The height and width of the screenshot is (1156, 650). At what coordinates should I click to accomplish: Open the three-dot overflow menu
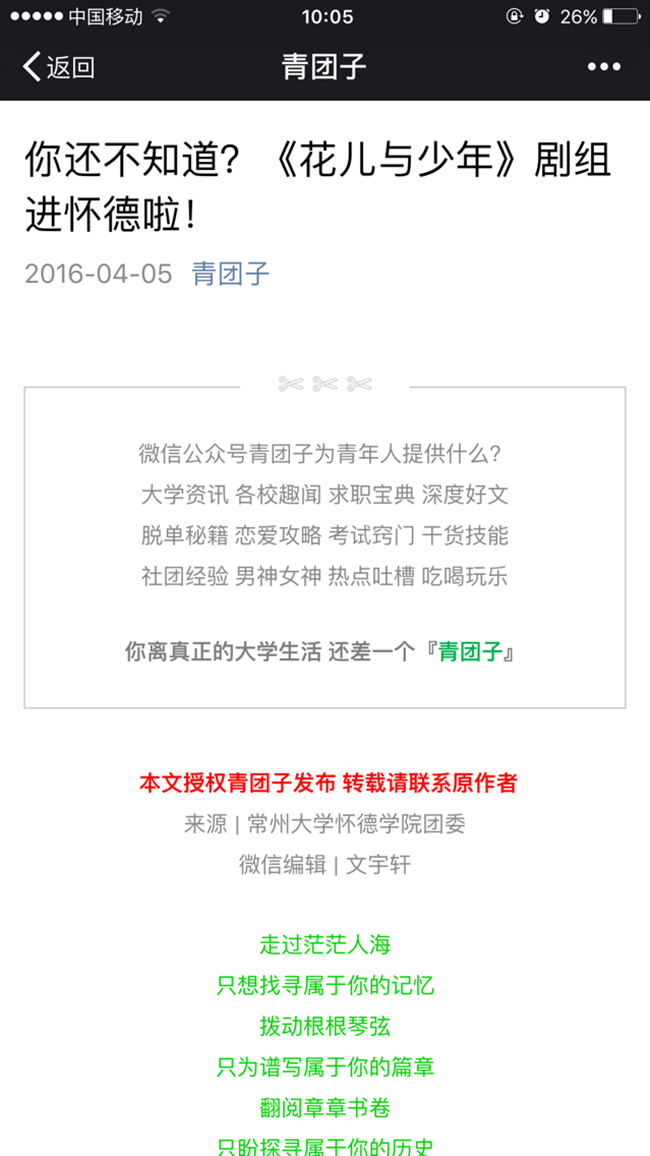point(604,67)
